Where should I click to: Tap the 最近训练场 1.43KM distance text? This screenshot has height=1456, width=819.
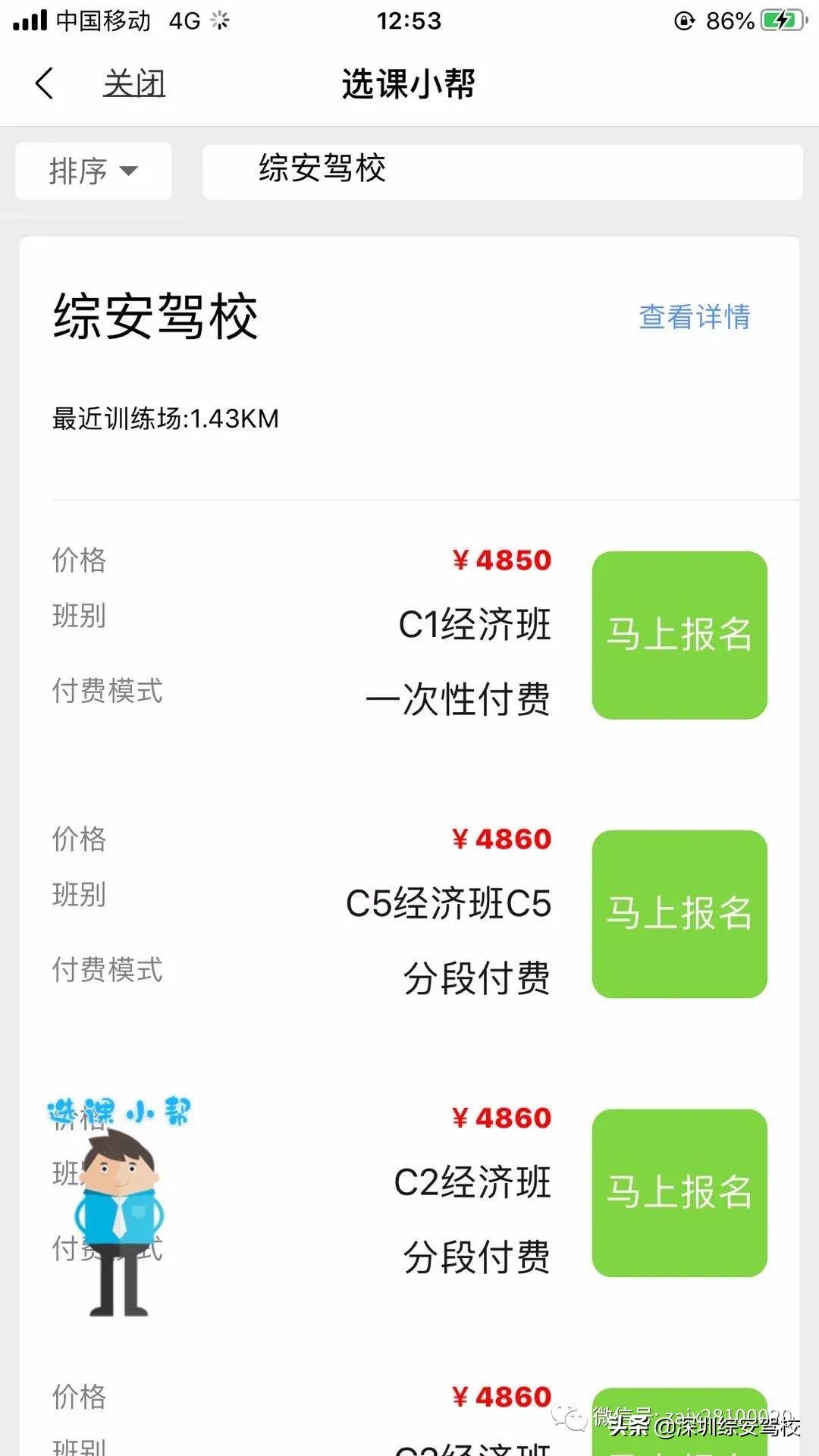(x=165, y=416)
